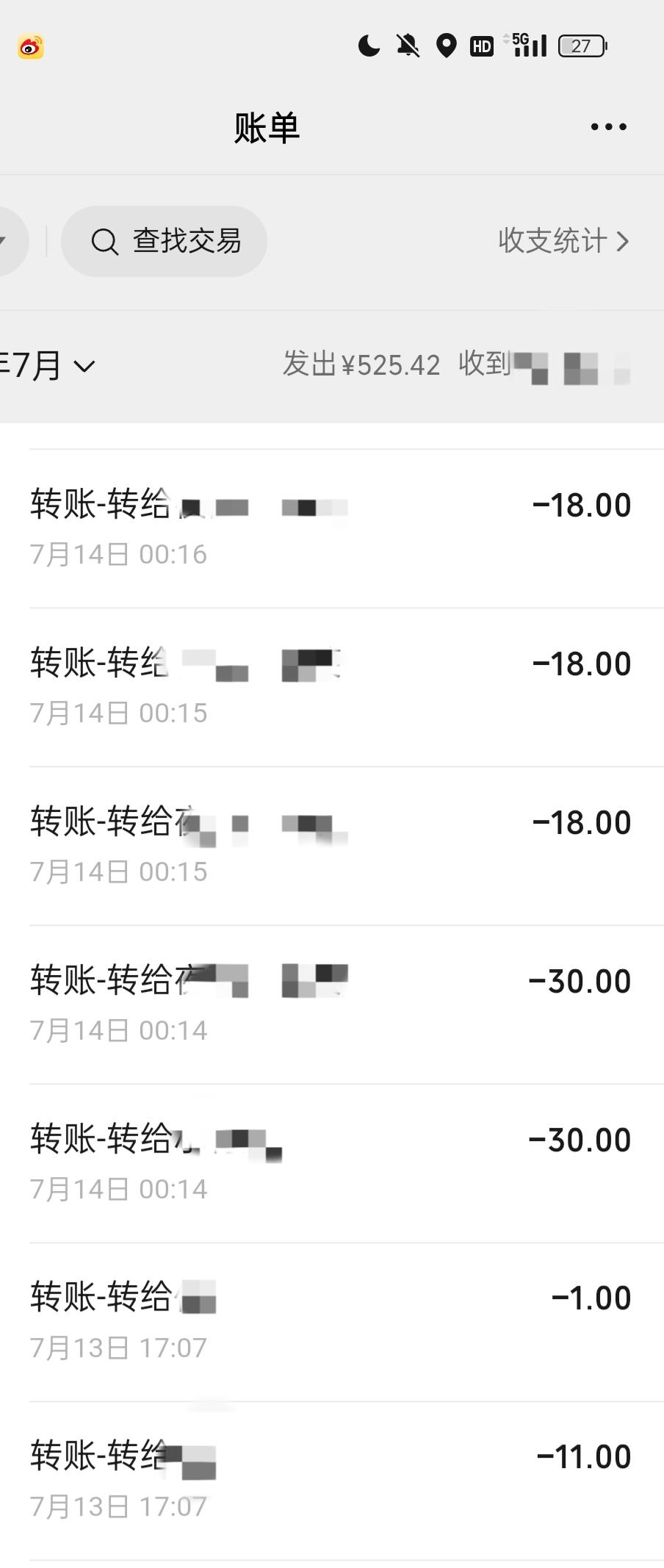
Task: Select the 7月13日 transfer of 11.00
Action: 331,1481
